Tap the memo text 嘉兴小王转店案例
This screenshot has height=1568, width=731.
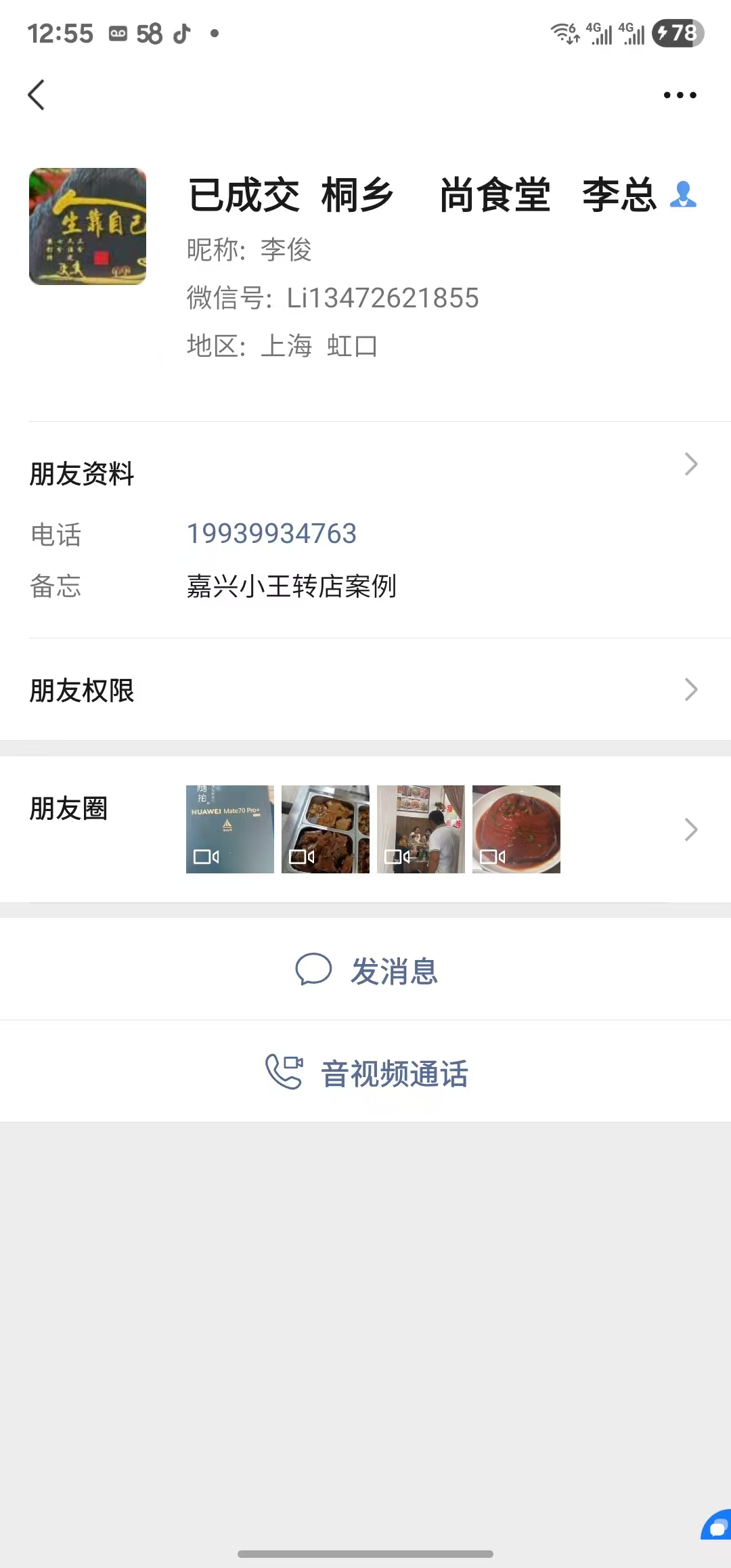pos(292,588)
